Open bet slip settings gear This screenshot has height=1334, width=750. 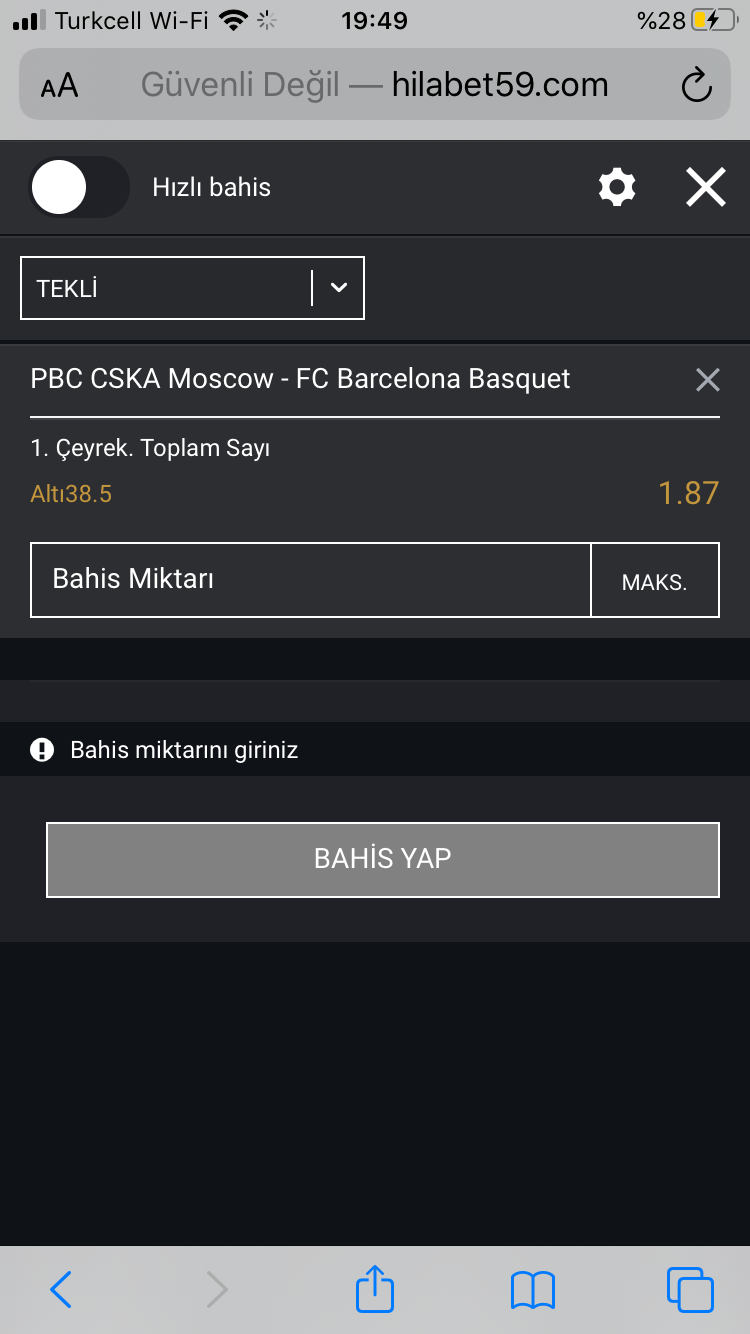click(616, 187)
